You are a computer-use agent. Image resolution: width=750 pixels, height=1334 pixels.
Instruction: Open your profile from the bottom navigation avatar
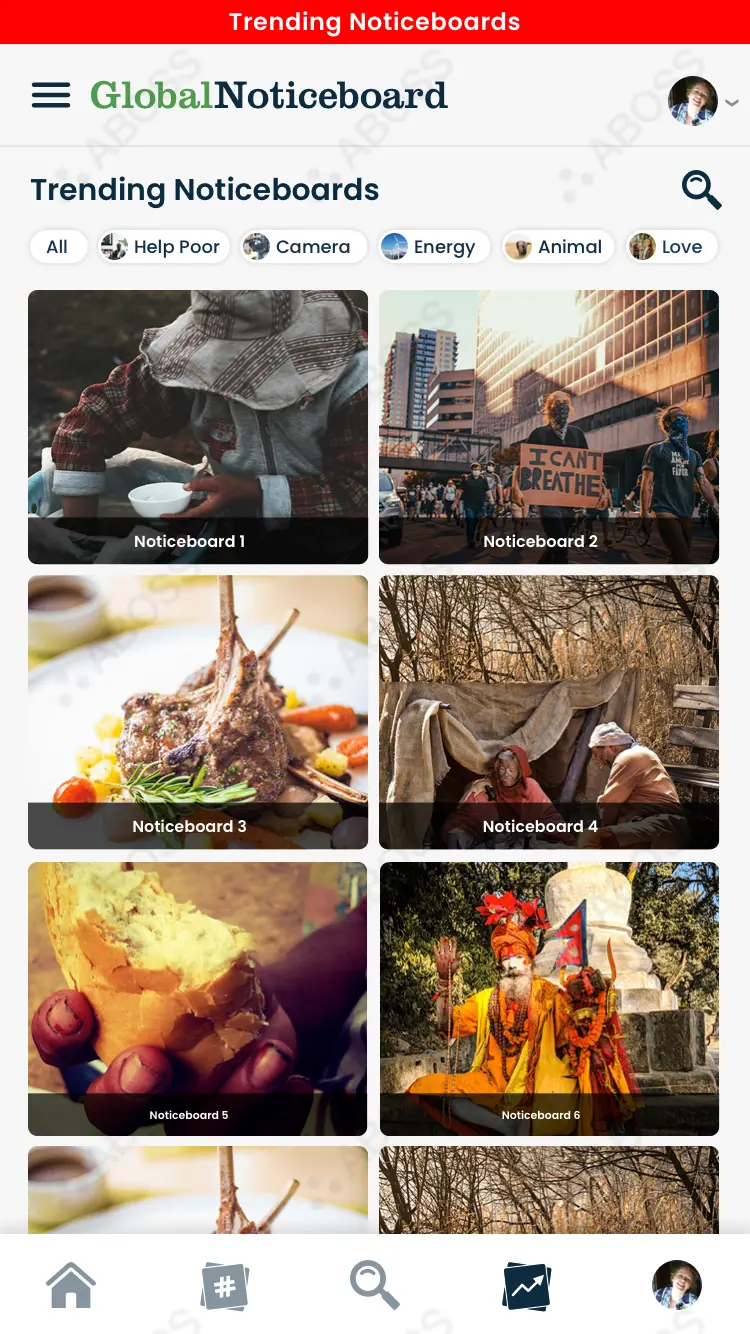pyautogui.click(x=677, y=1285)
